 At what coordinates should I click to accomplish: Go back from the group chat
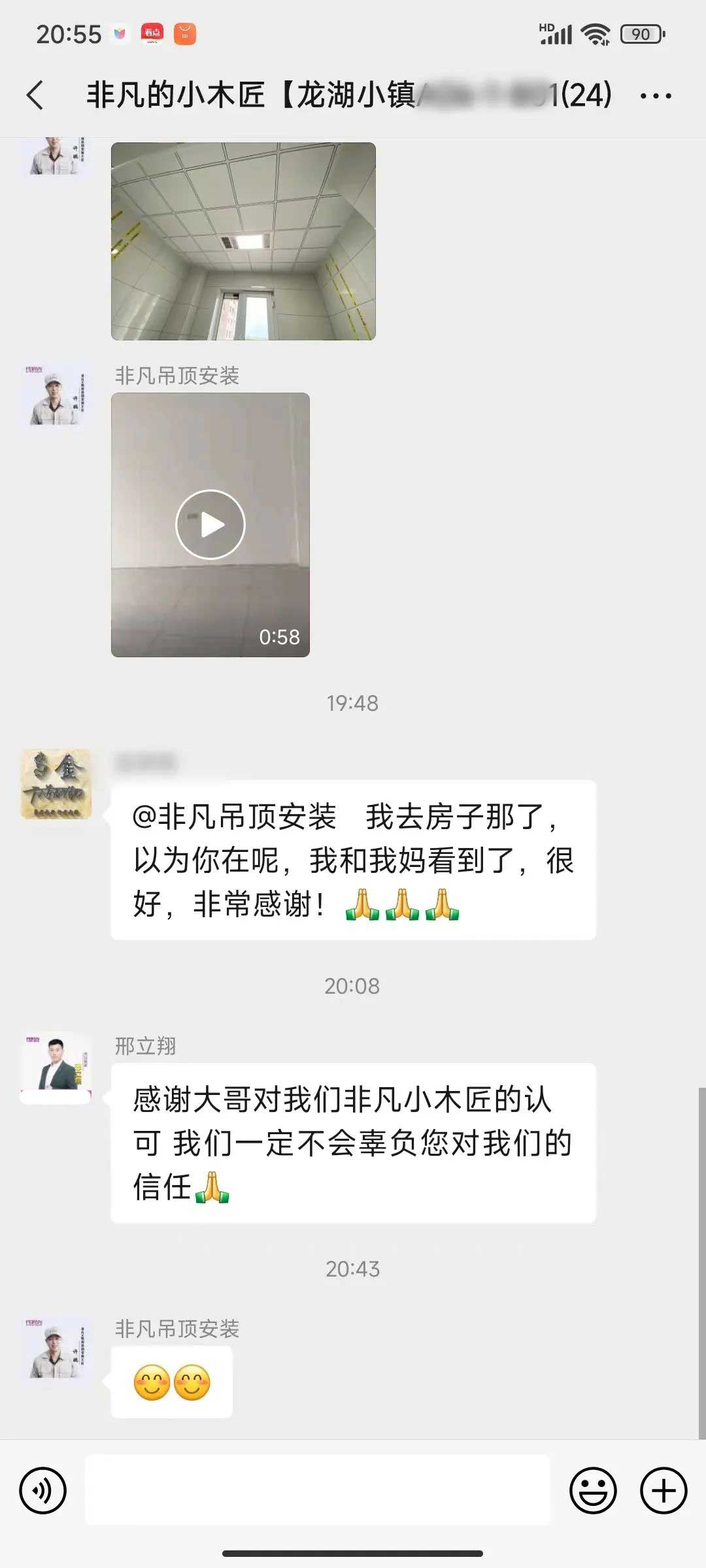[35, 95]
